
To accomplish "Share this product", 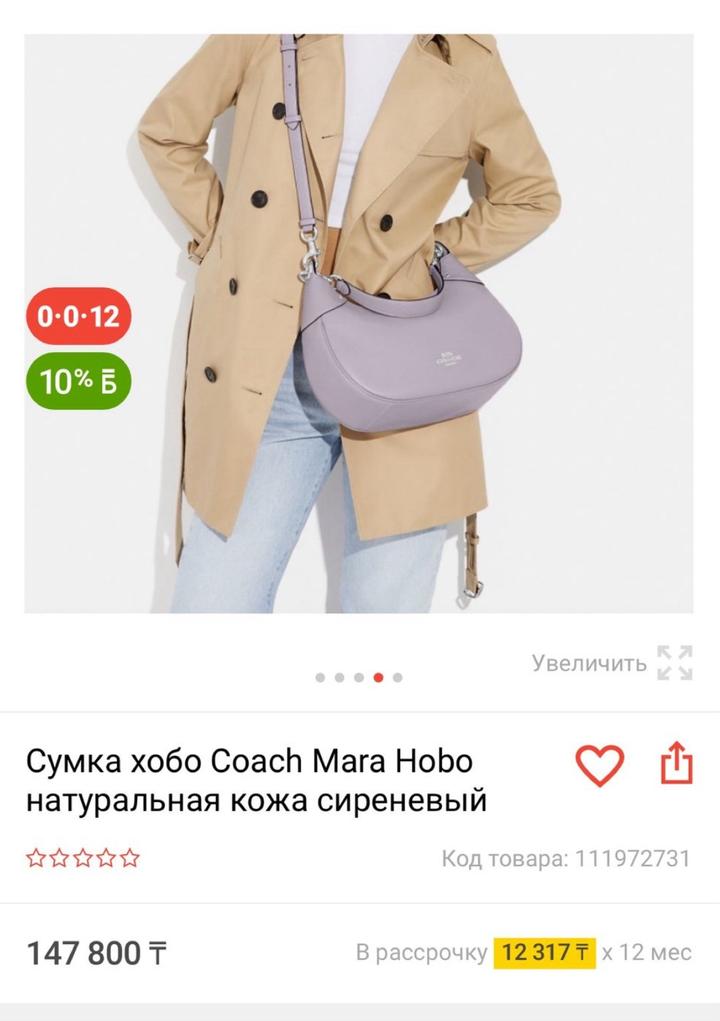I will click(x=677, y=765).
